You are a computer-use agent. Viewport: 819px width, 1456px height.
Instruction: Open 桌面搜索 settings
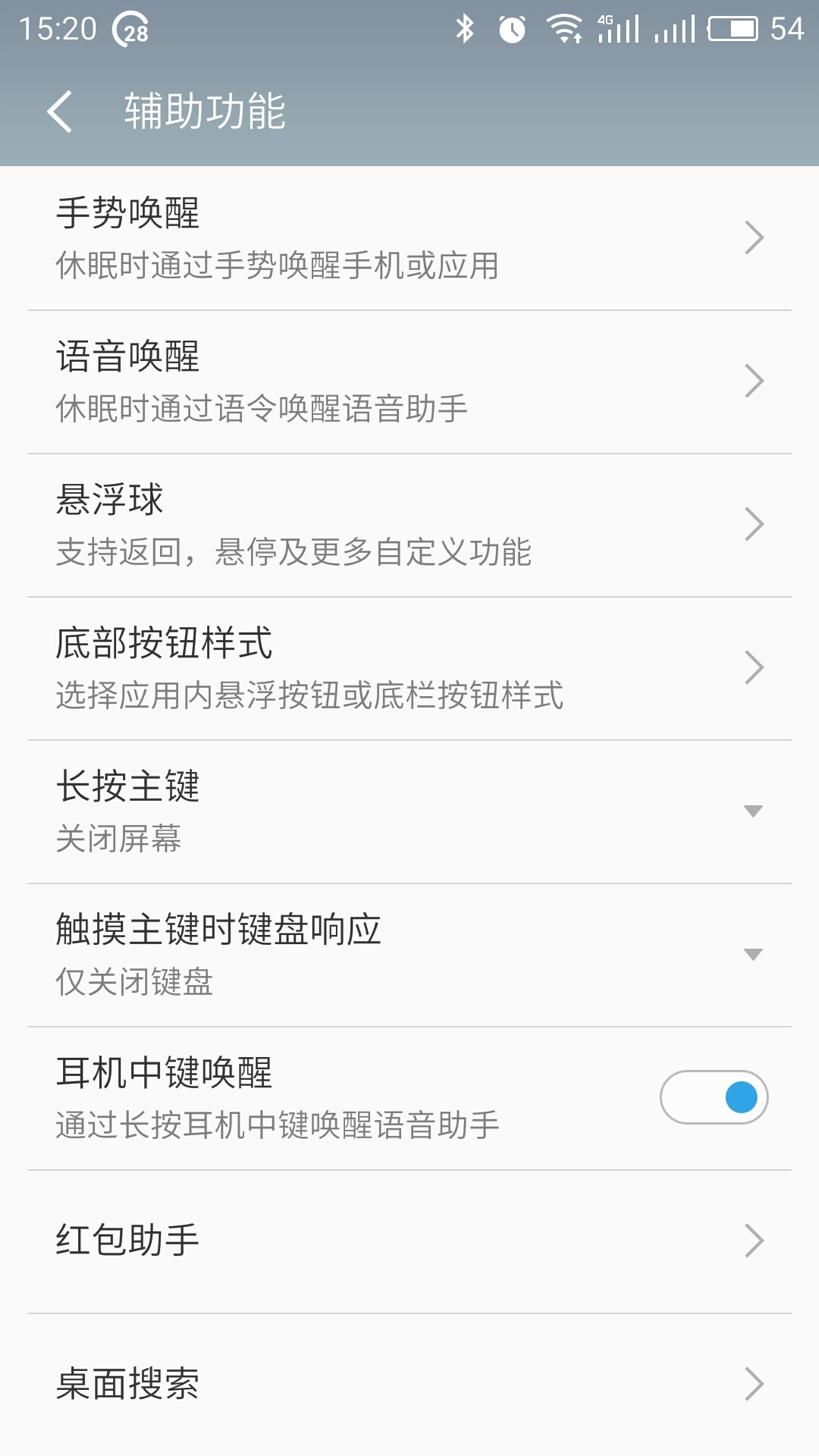click(400, 1383)
